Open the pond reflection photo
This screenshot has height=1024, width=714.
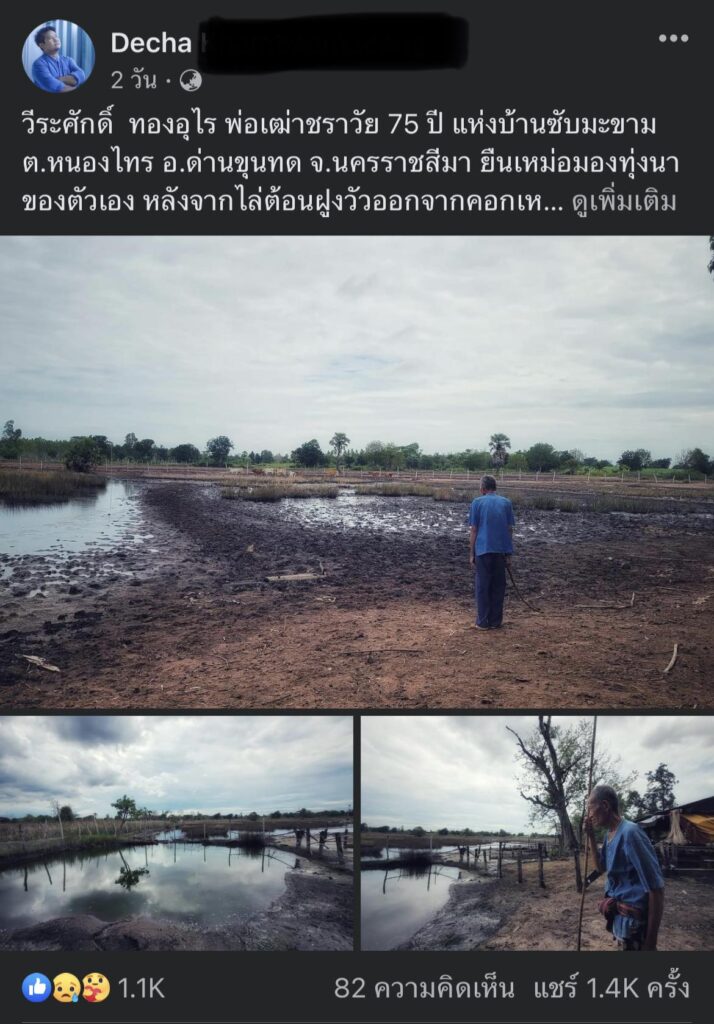tap(176, 832)
